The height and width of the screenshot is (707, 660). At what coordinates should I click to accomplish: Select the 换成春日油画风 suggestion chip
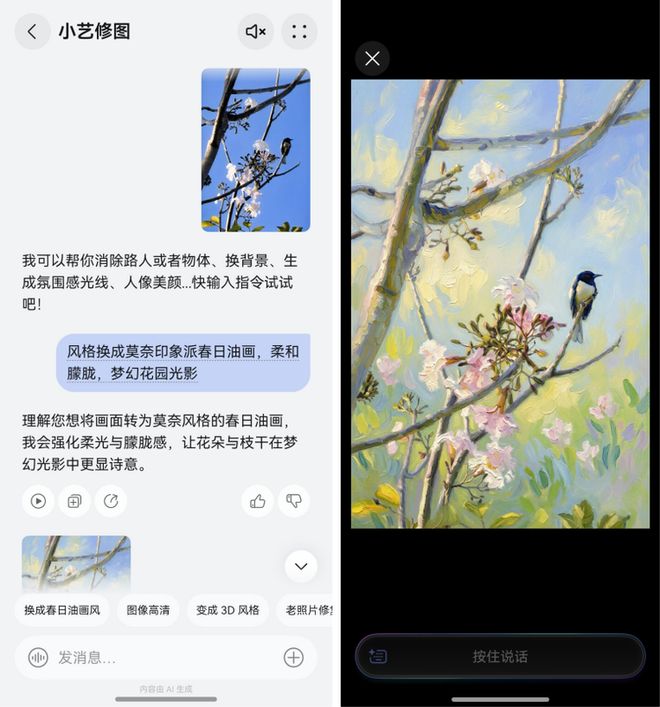(62, 610)
